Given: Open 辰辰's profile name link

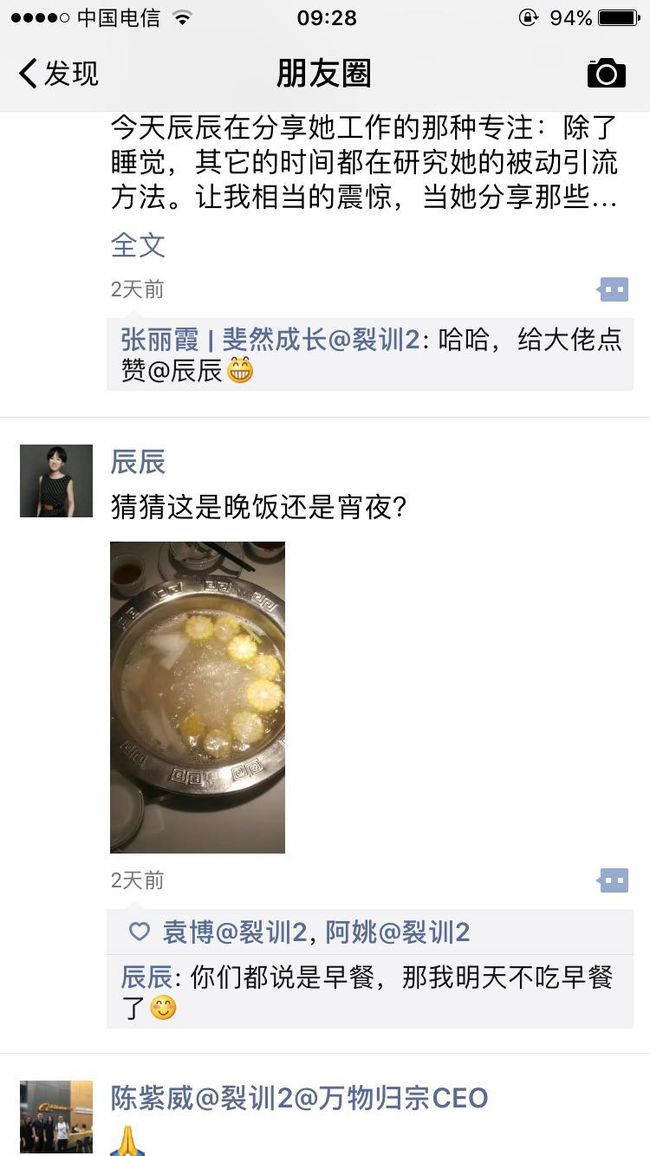Looking at the screenshot, I should (138, 462).
